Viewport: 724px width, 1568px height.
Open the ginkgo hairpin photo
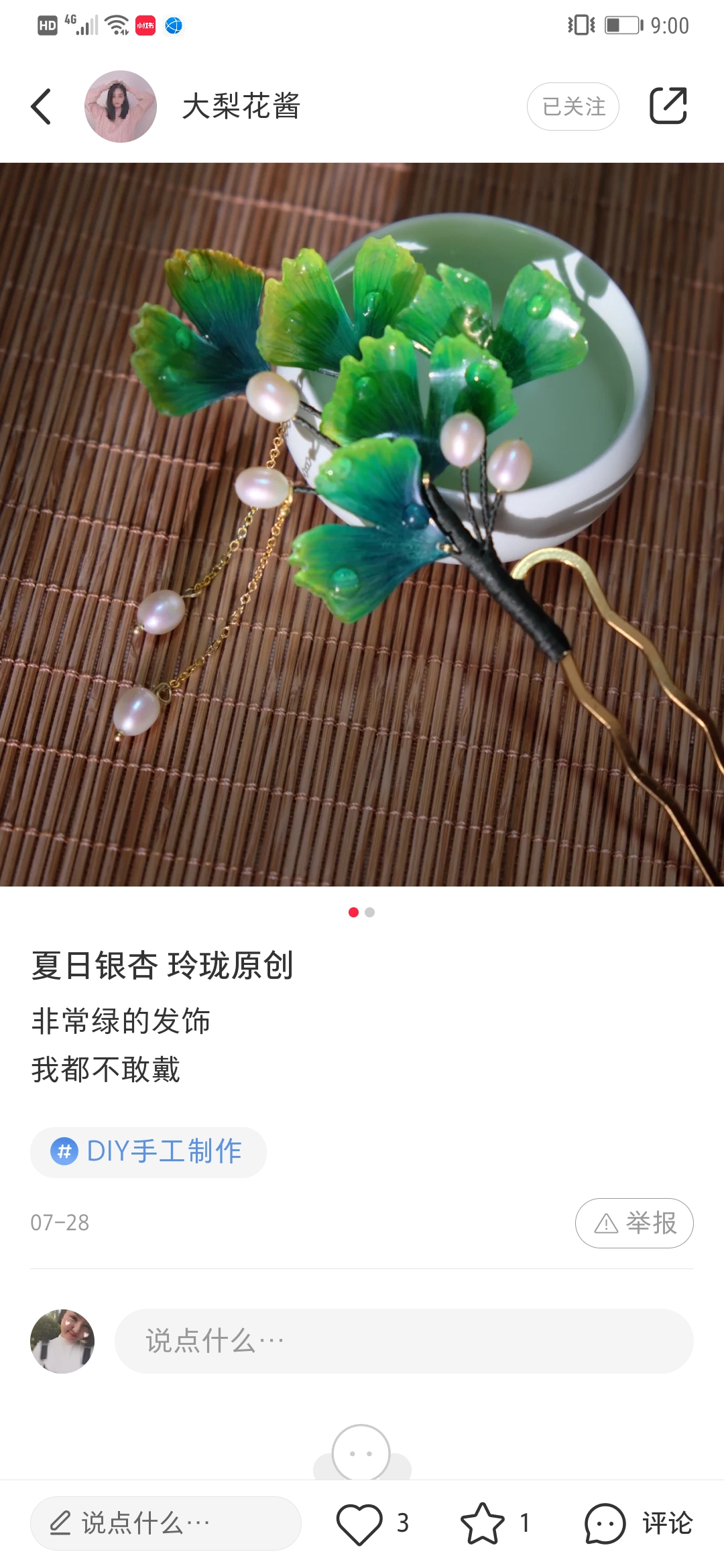pos(362,524)
